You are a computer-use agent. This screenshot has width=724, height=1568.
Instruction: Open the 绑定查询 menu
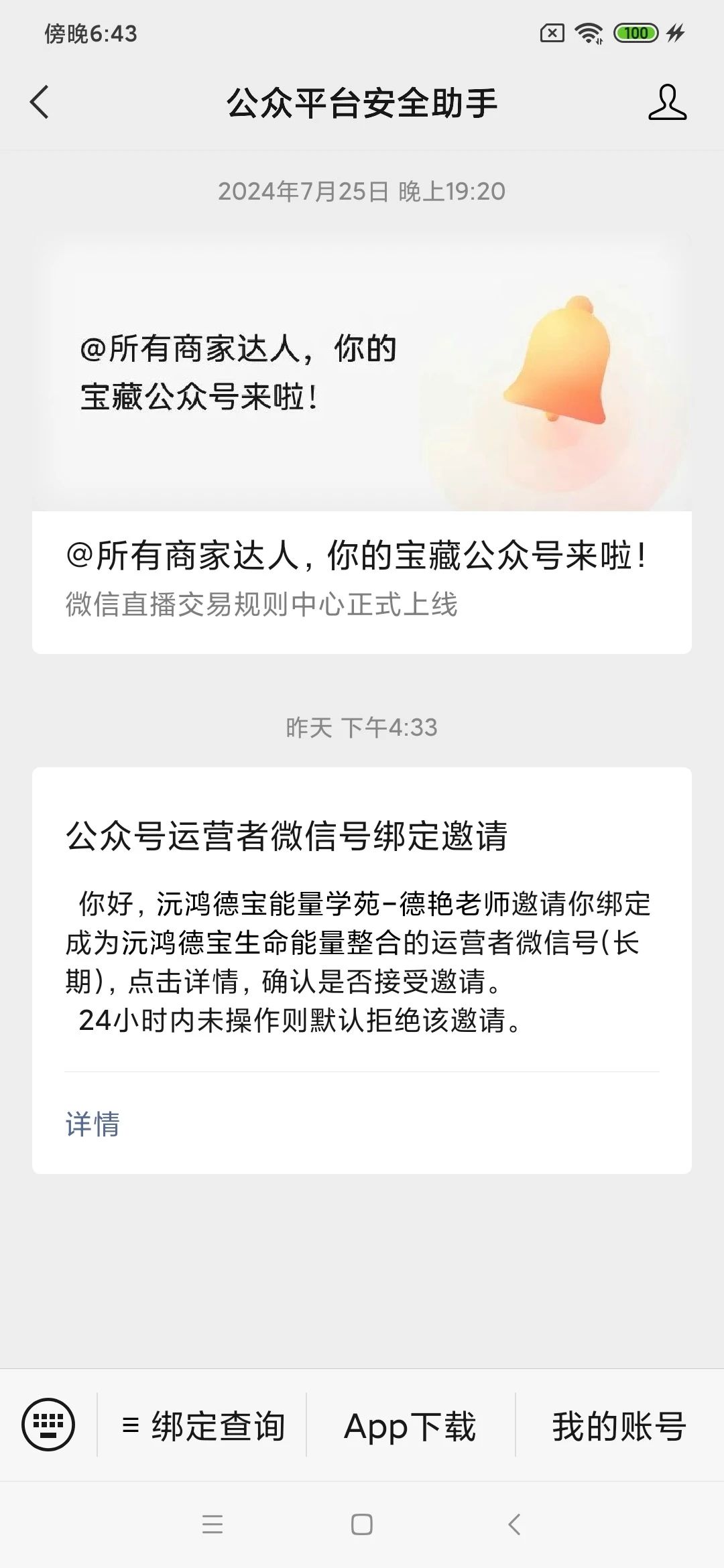coord(203,1425)
